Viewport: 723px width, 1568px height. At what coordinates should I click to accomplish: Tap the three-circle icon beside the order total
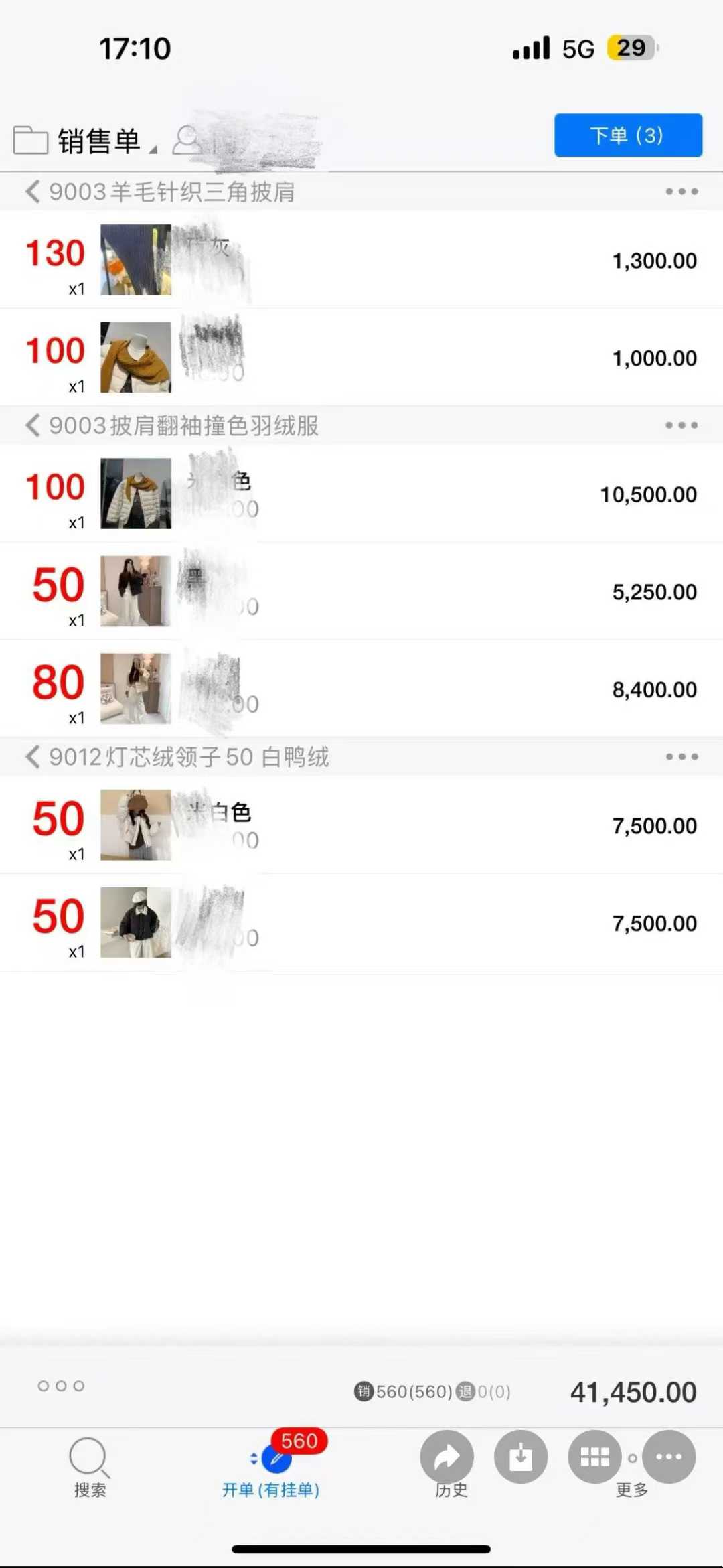(61, 1386)
